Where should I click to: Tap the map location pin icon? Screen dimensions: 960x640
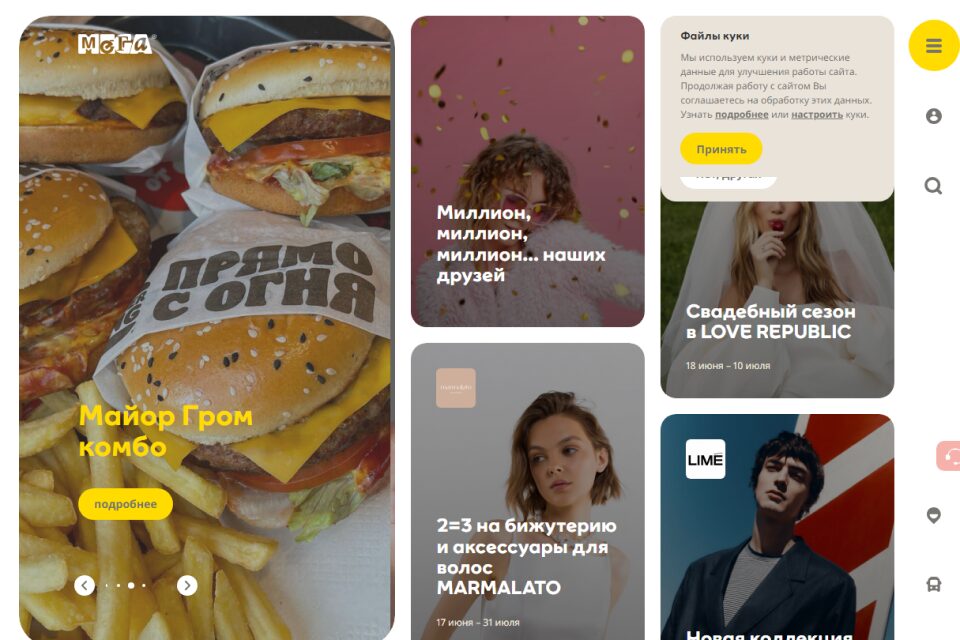934,516
